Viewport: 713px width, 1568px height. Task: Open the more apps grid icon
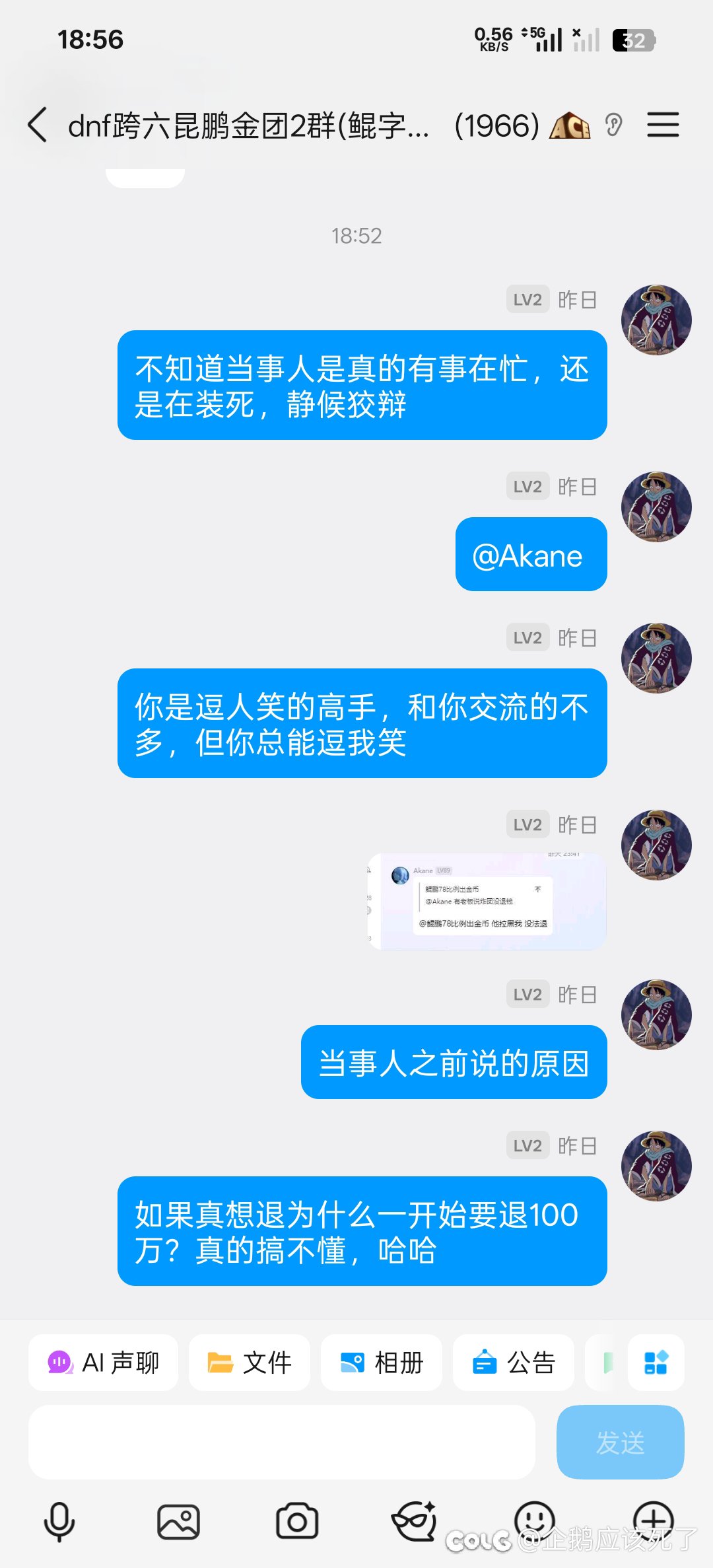656,1363
